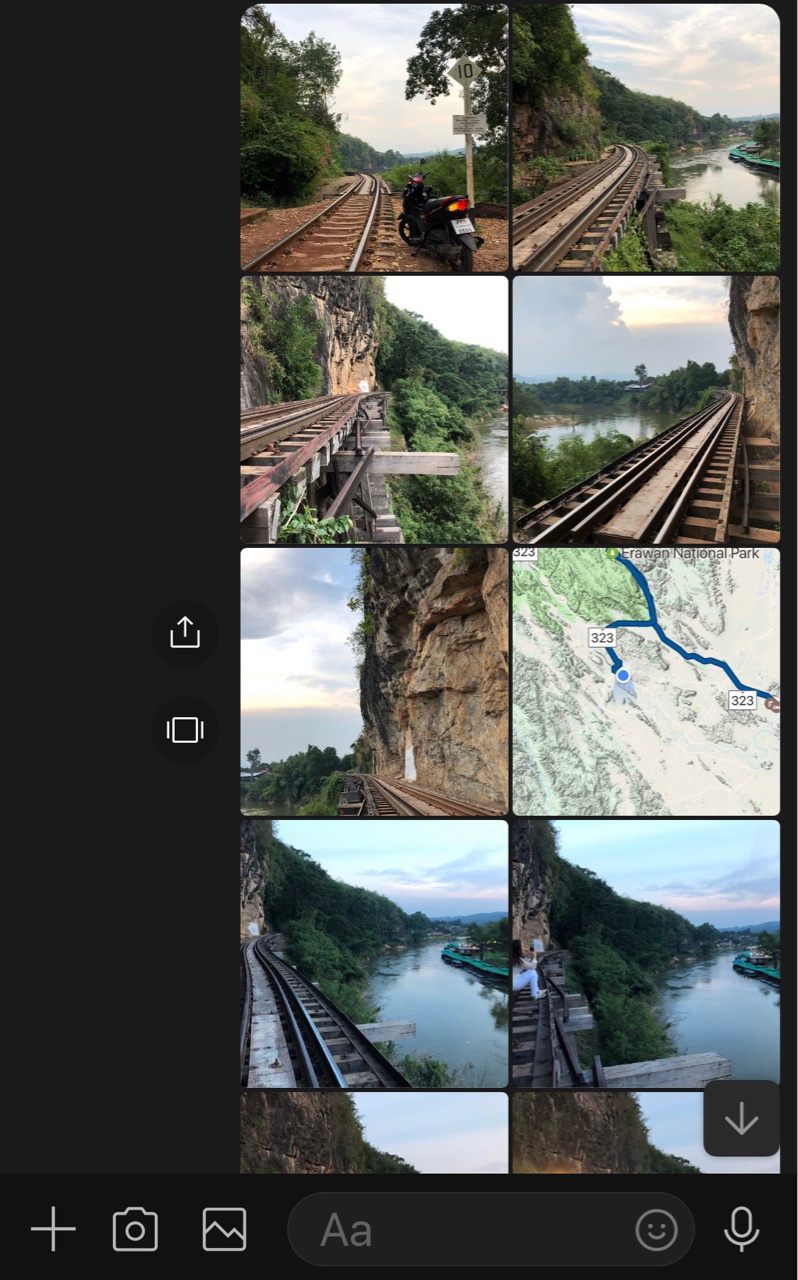Screen dimensions: 798x1280
Task: Share the photo collection via share icon
Action: pos(185,633)
